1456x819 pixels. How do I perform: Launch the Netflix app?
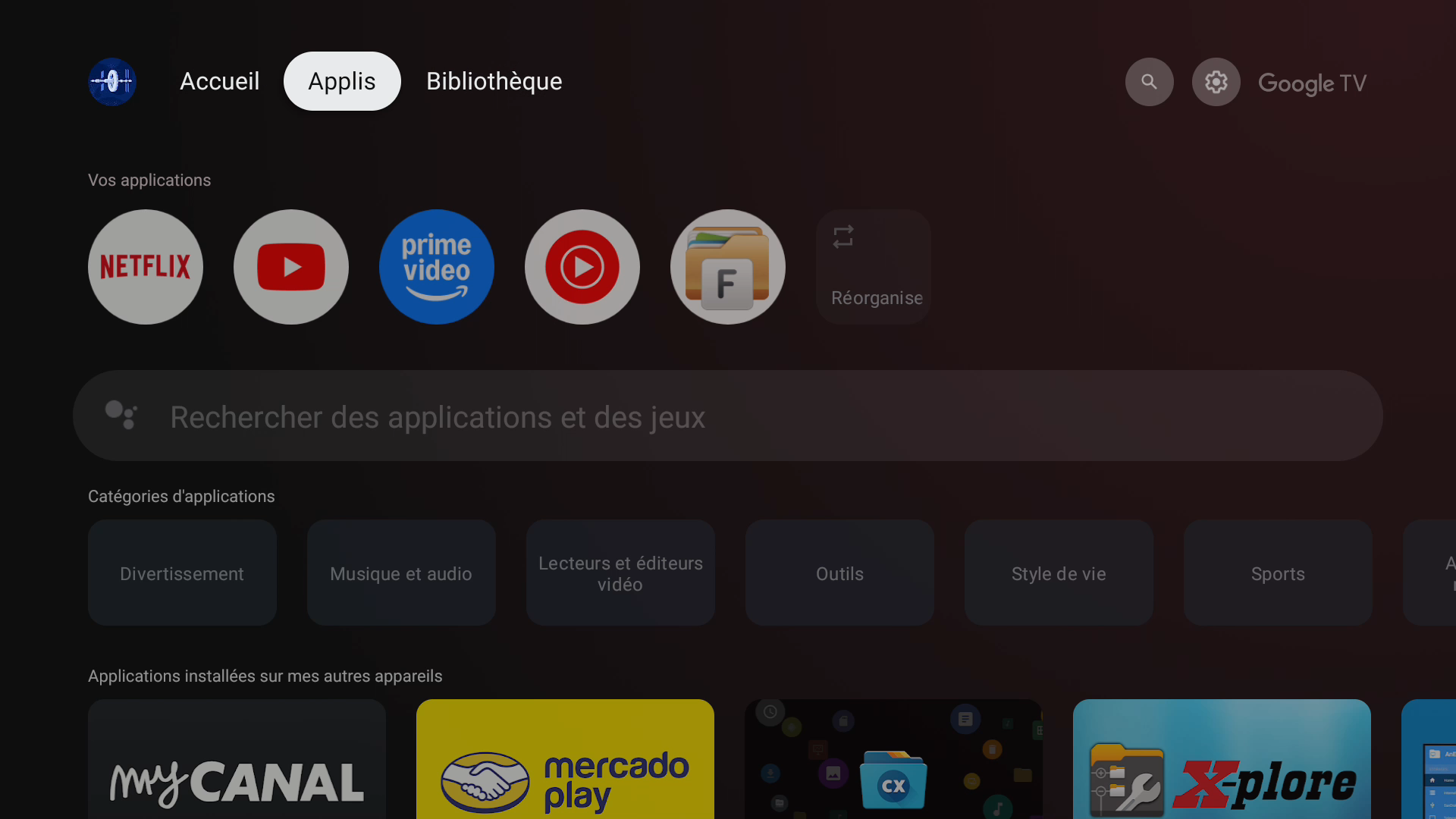point(146,267)
